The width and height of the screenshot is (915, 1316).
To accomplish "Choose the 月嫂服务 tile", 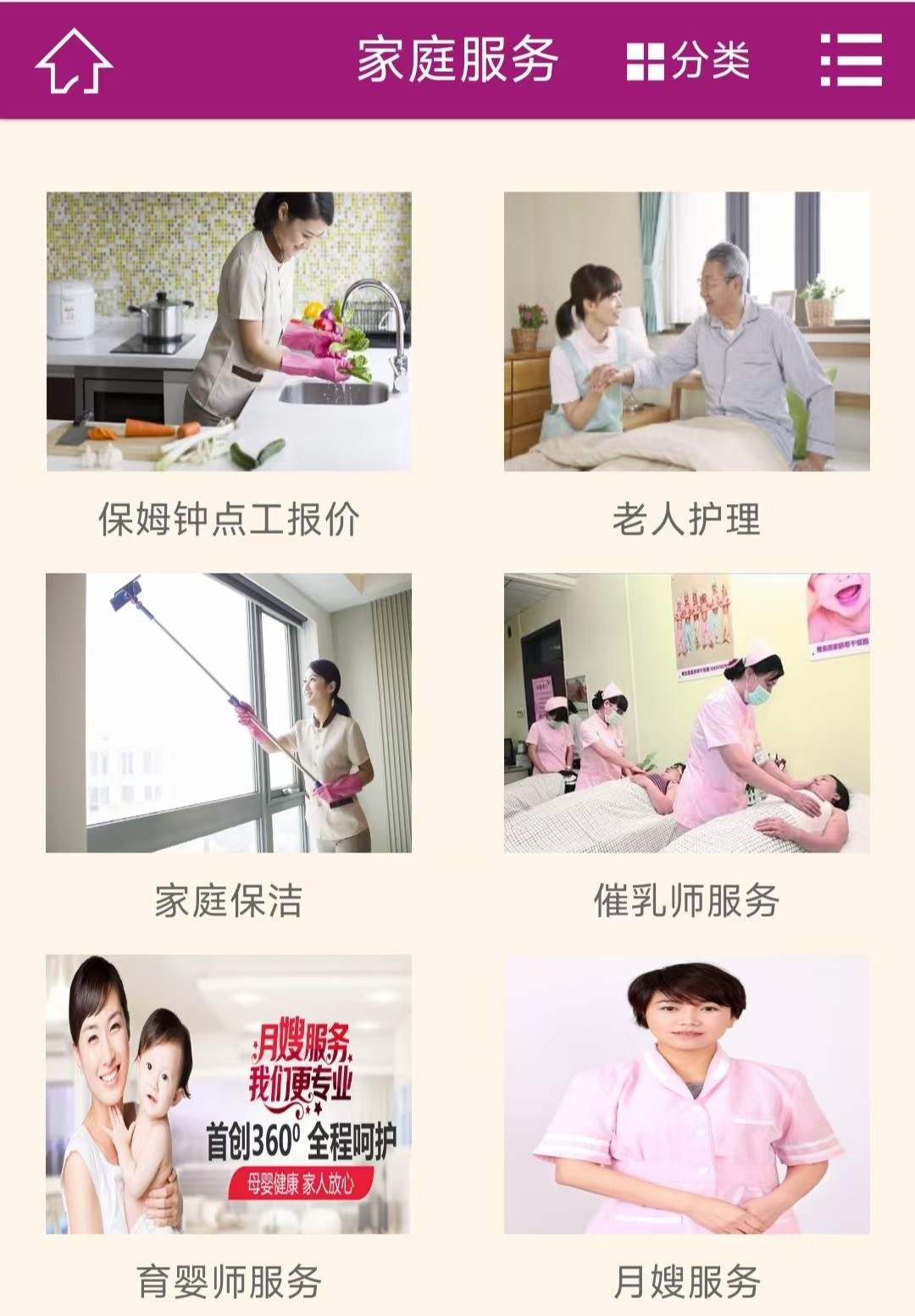I will click(686, 1094).
